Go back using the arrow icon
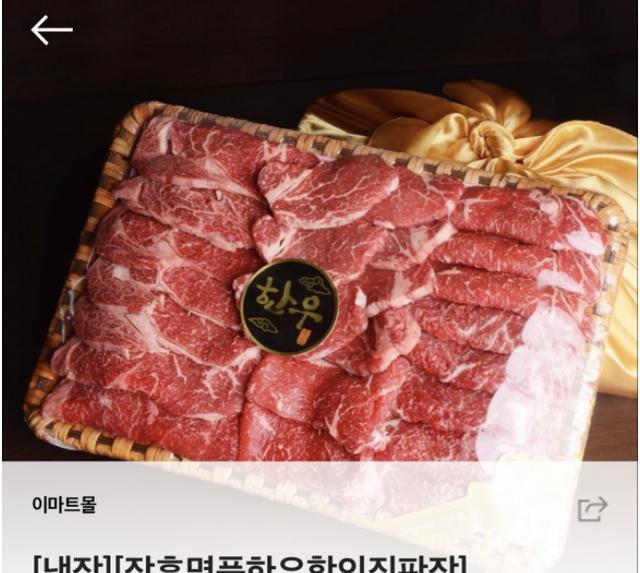Image resolution: width=640 pixels, height=573 pixels. [52, 31]
